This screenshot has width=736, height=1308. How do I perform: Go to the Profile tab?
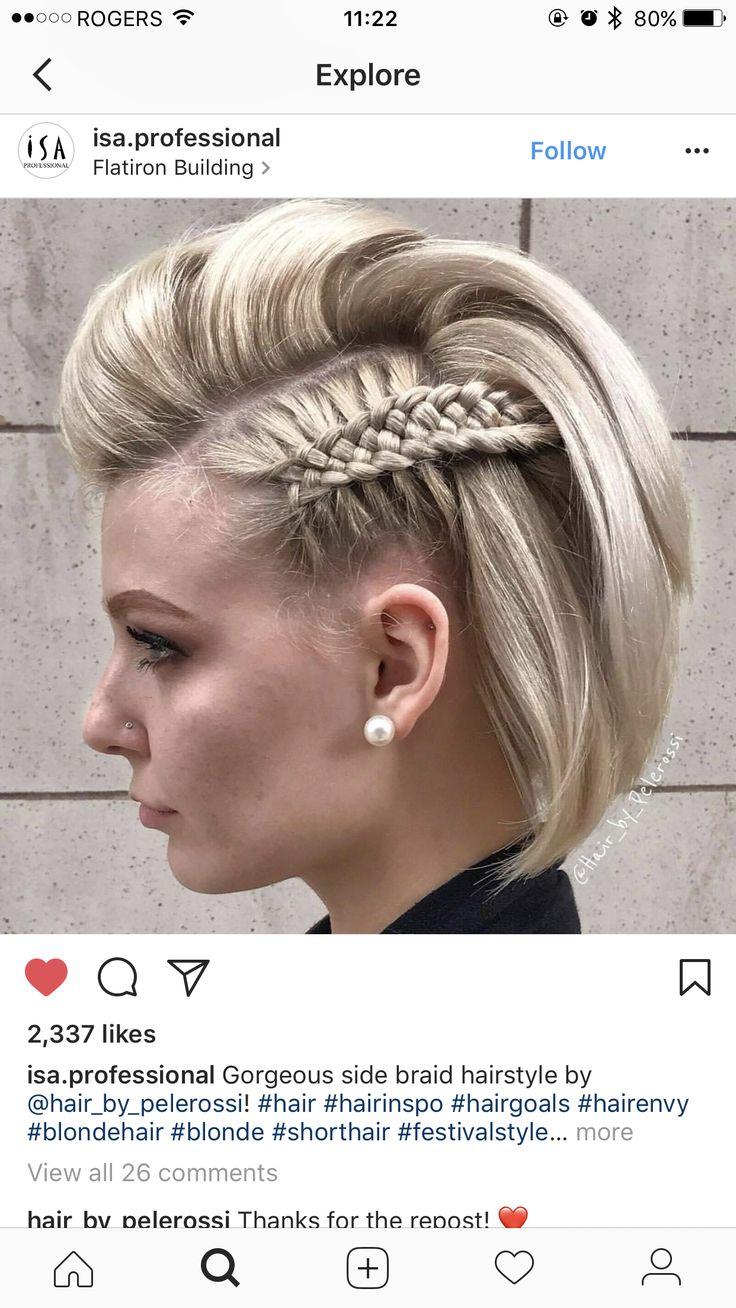661,1268
